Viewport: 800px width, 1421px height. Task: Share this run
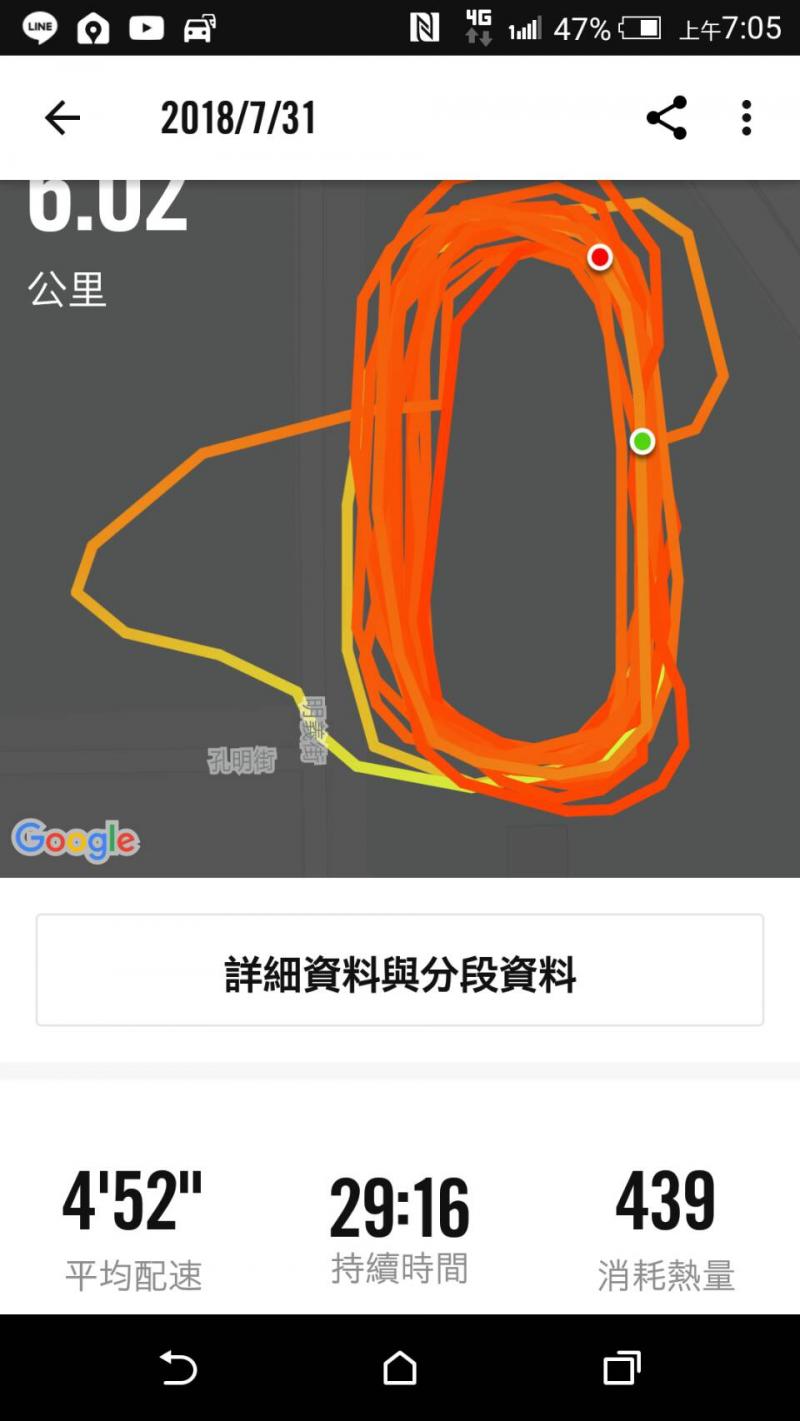click(x=666, y=118)
